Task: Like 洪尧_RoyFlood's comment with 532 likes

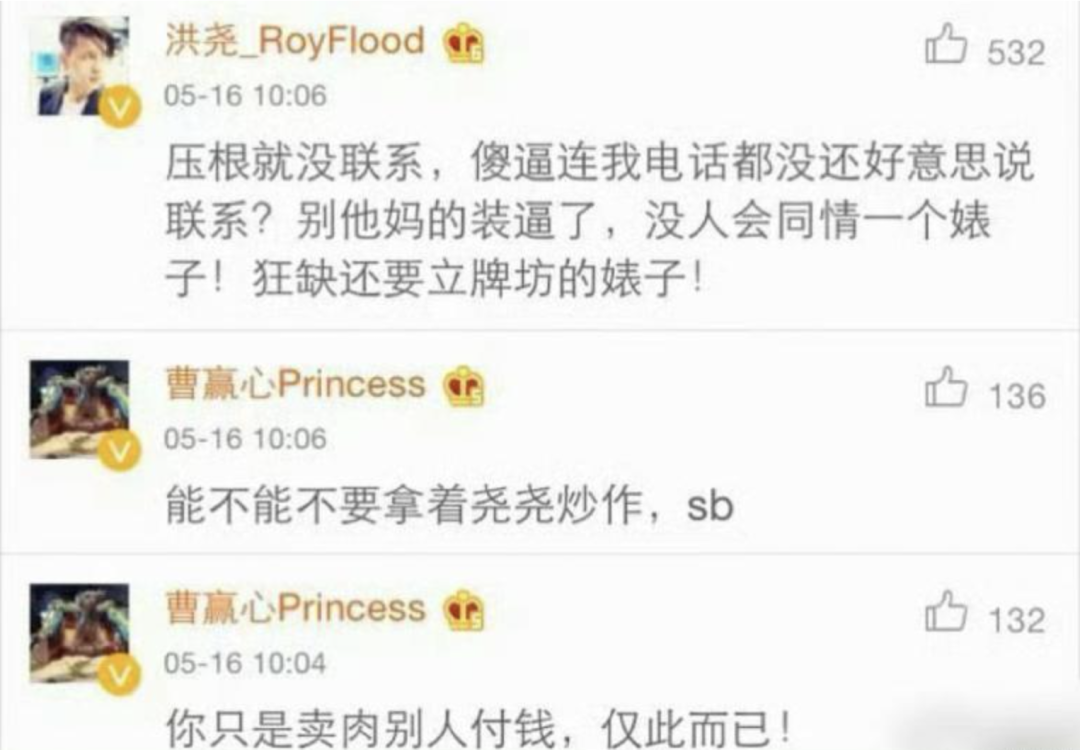Action: coord(946,46)
